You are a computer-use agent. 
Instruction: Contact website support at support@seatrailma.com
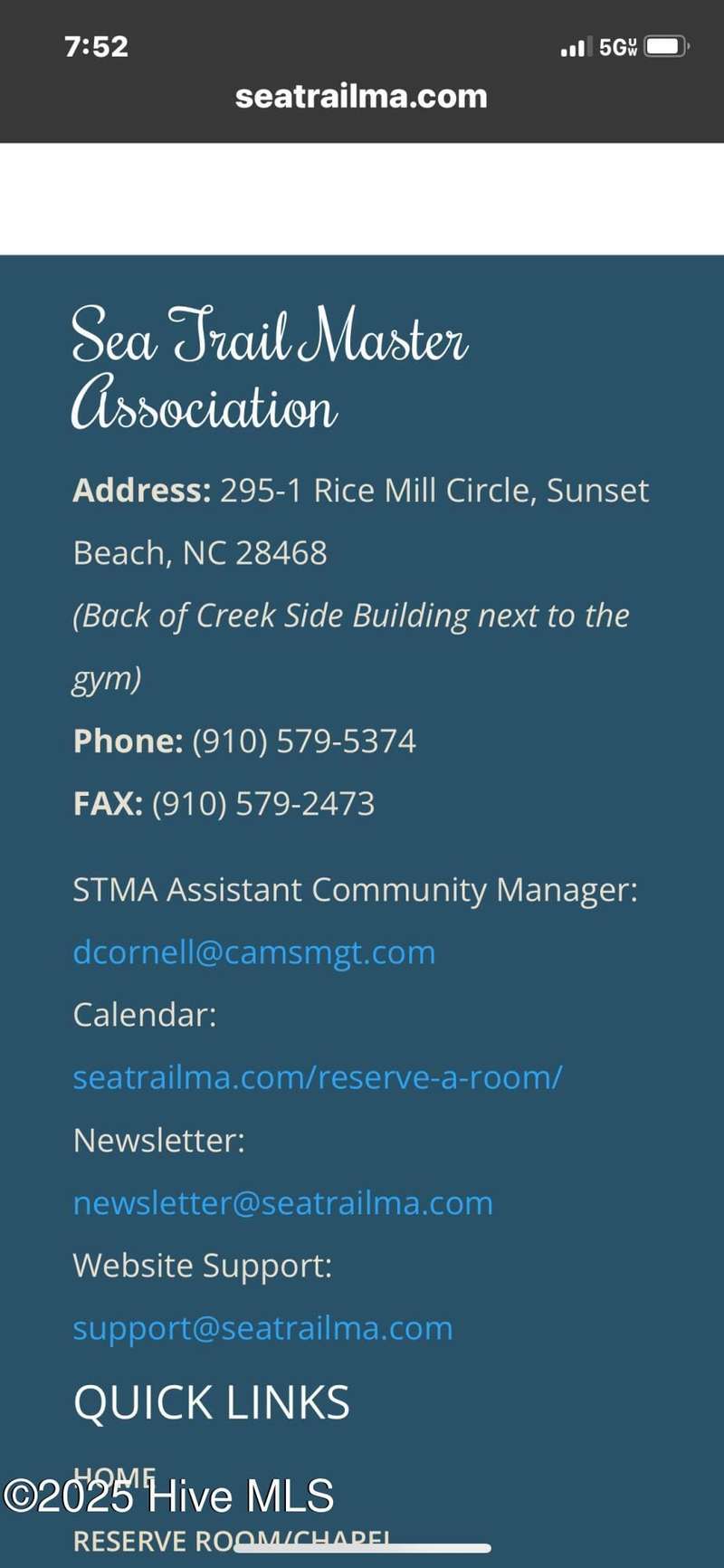pyautogui.click(x=262, y=1328)
